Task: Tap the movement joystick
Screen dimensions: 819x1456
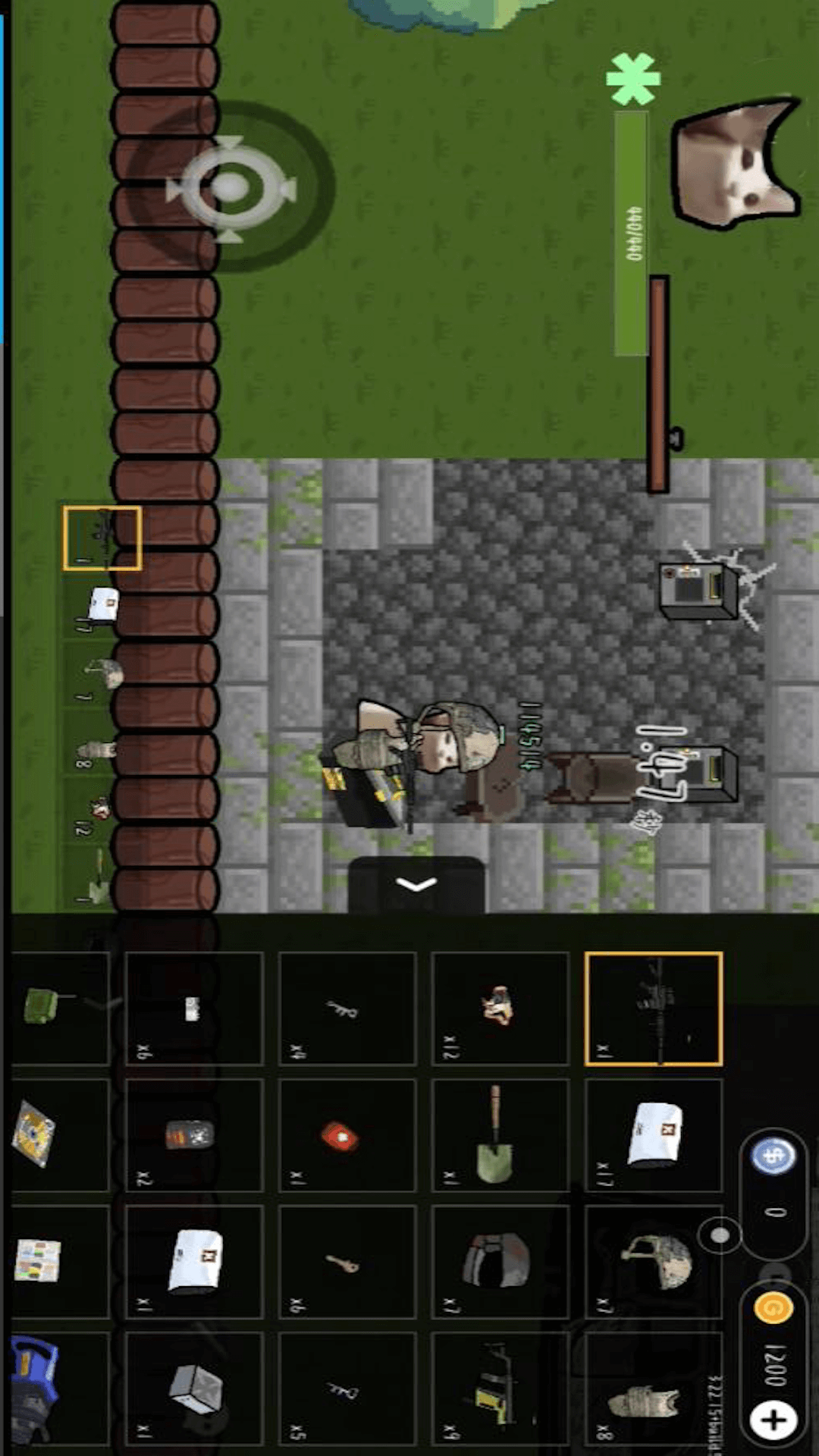Action: (231, 187)
